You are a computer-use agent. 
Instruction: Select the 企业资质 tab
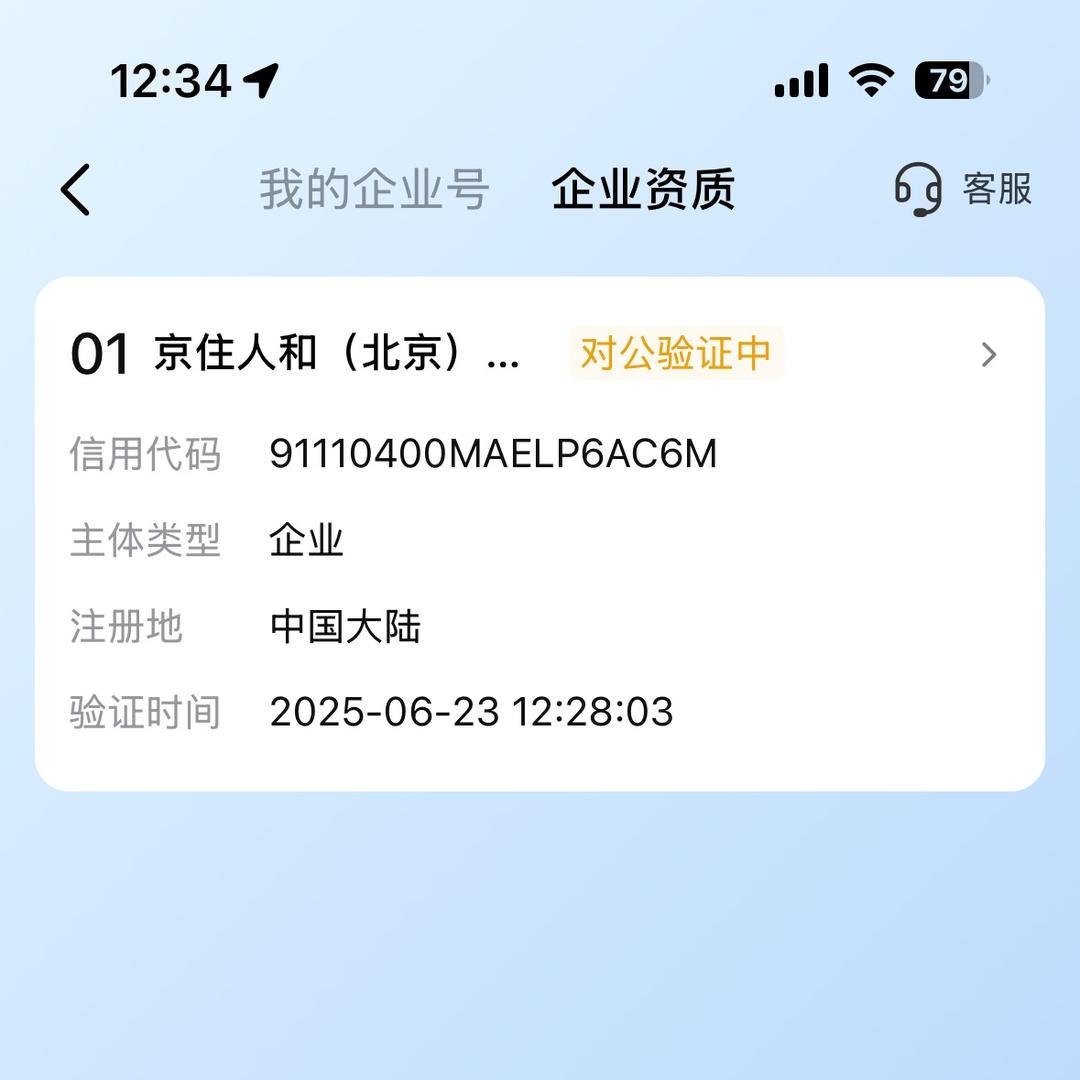pos(643,190)
